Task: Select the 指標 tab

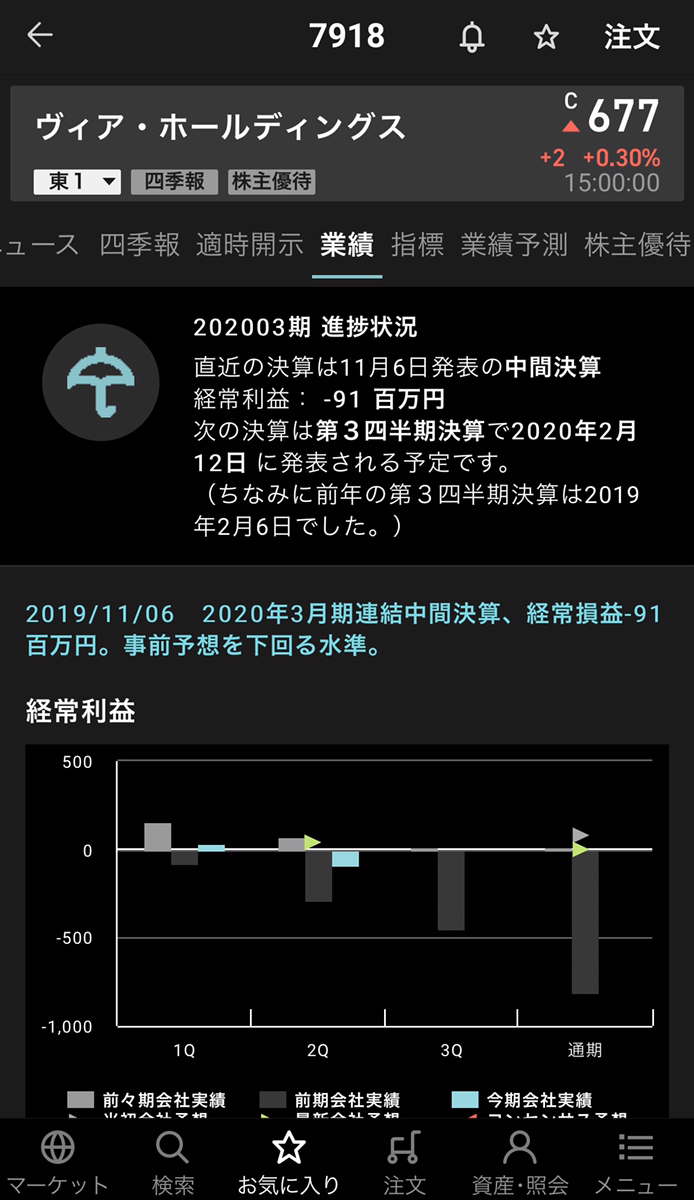Action: pos(417,245)
